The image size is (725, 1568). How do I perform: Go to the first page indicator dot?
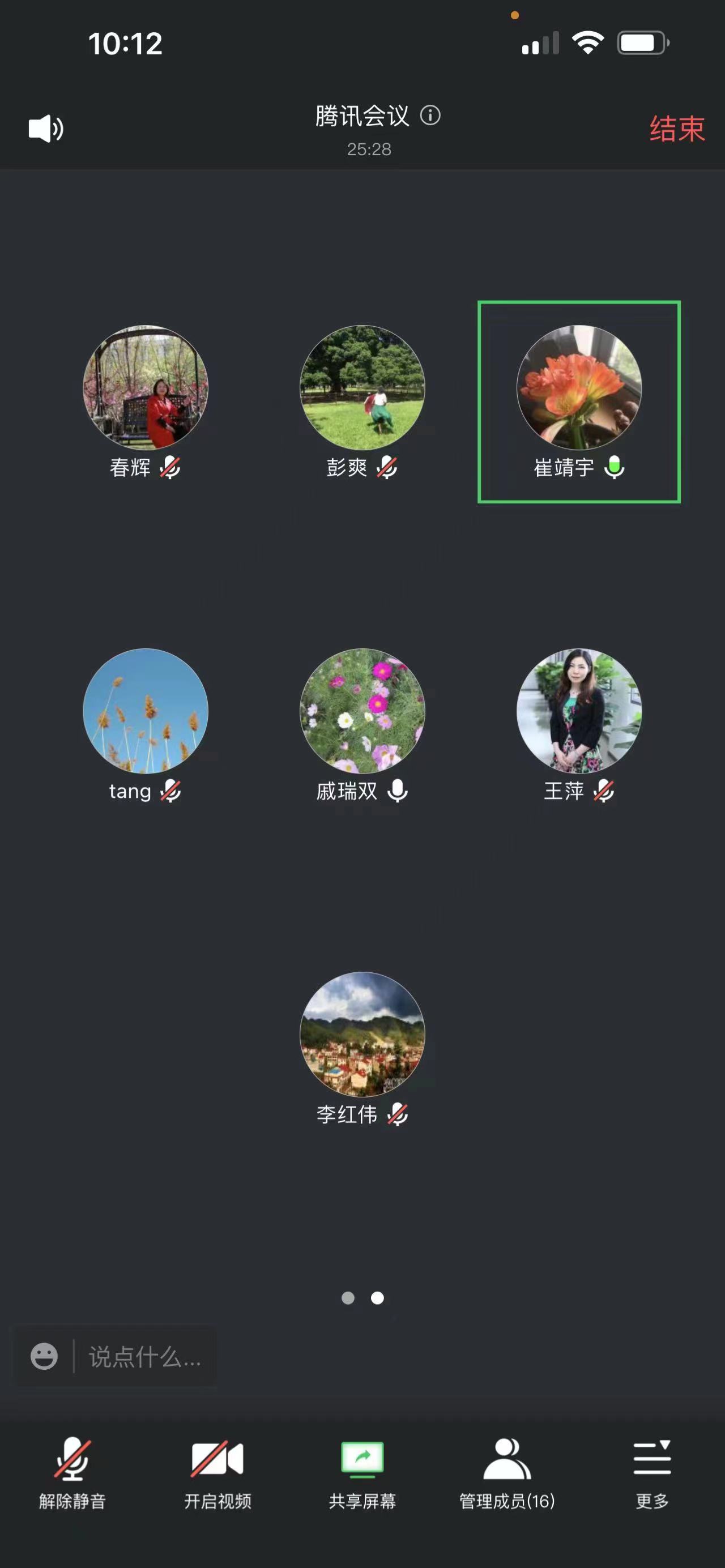click(348, 1298)
